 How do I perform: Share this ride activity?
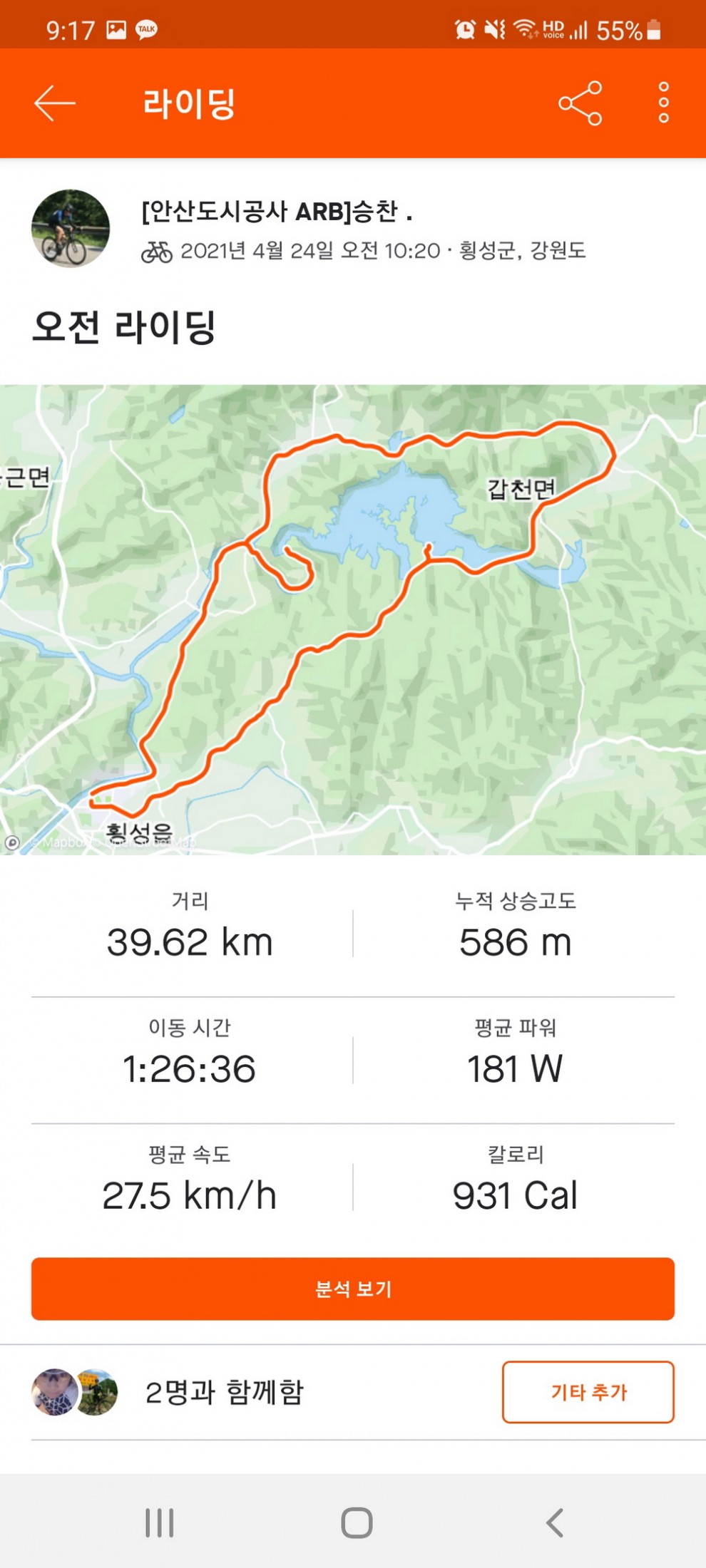pyautogui.click(x=580, y=103)
